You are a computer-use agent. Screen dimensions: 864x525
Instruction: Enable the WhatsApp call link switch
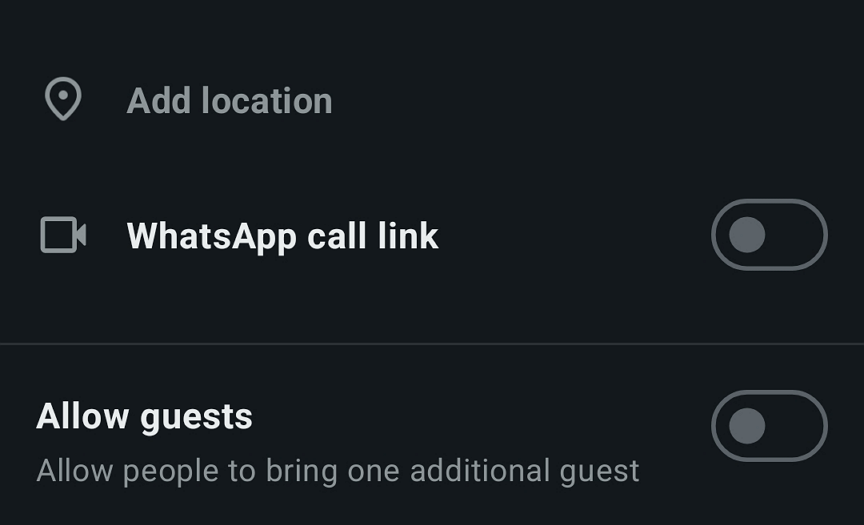pos(768,235)
